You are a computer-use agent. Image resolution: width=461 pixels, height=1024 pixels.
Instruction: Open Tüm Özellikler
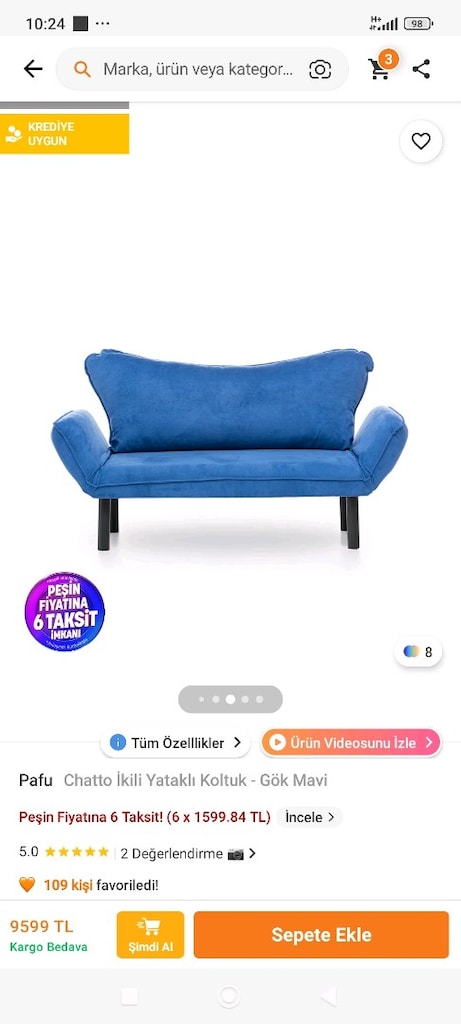pos(175,743)
